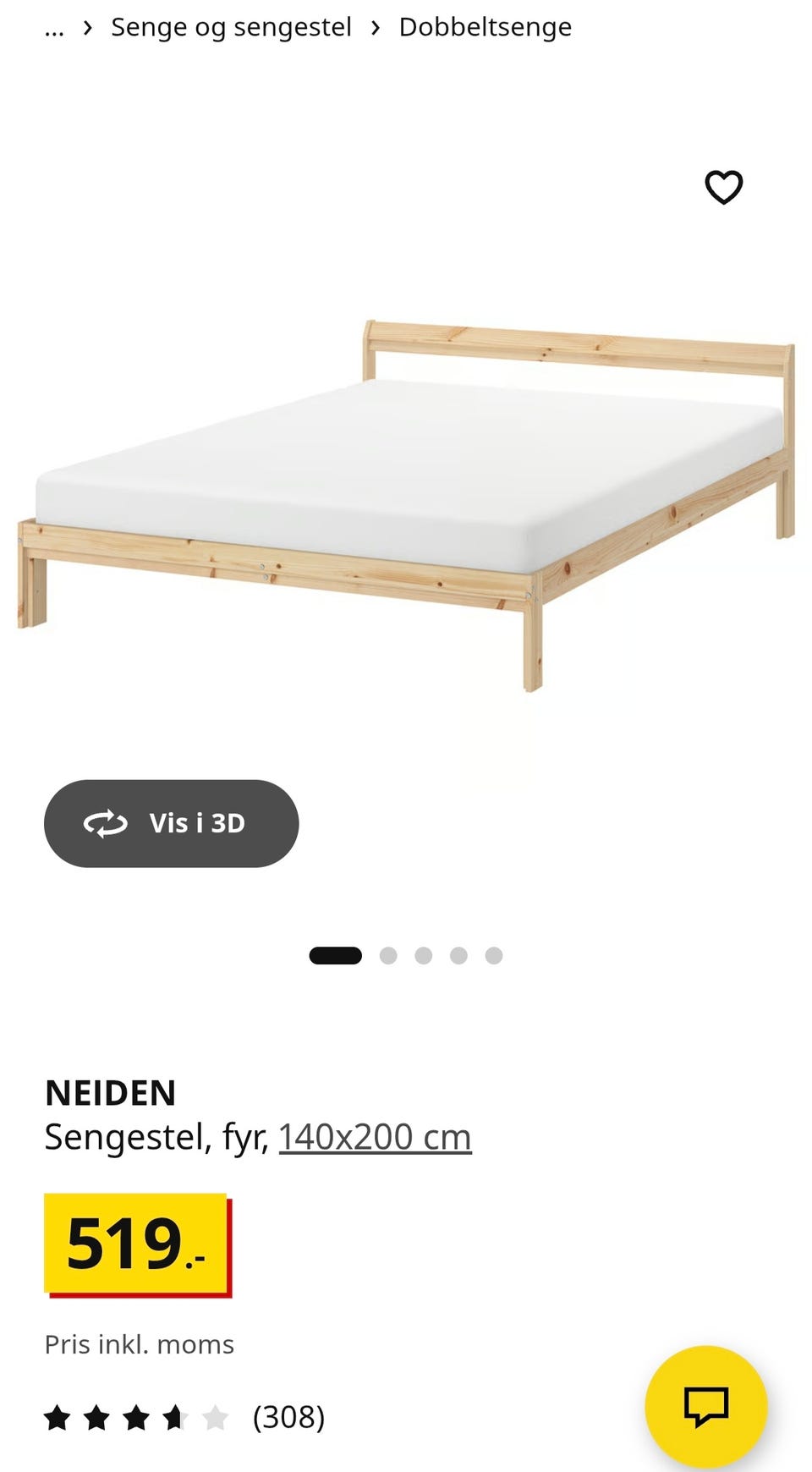
Task: Select the second carousel dot
Action: 388,954
